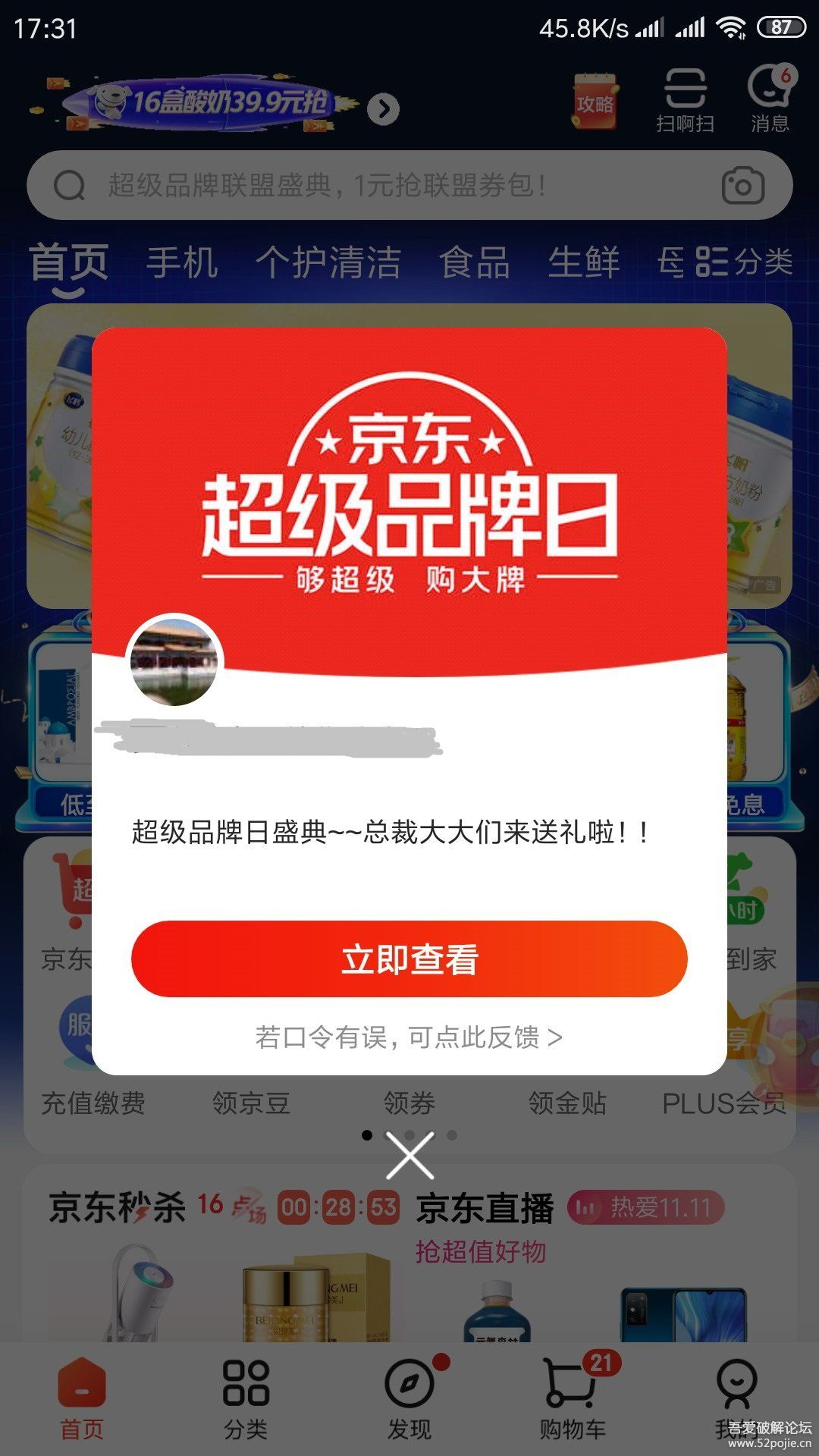Switch to the 手机 tab
819x1456 pixels.
coord(182,263)
